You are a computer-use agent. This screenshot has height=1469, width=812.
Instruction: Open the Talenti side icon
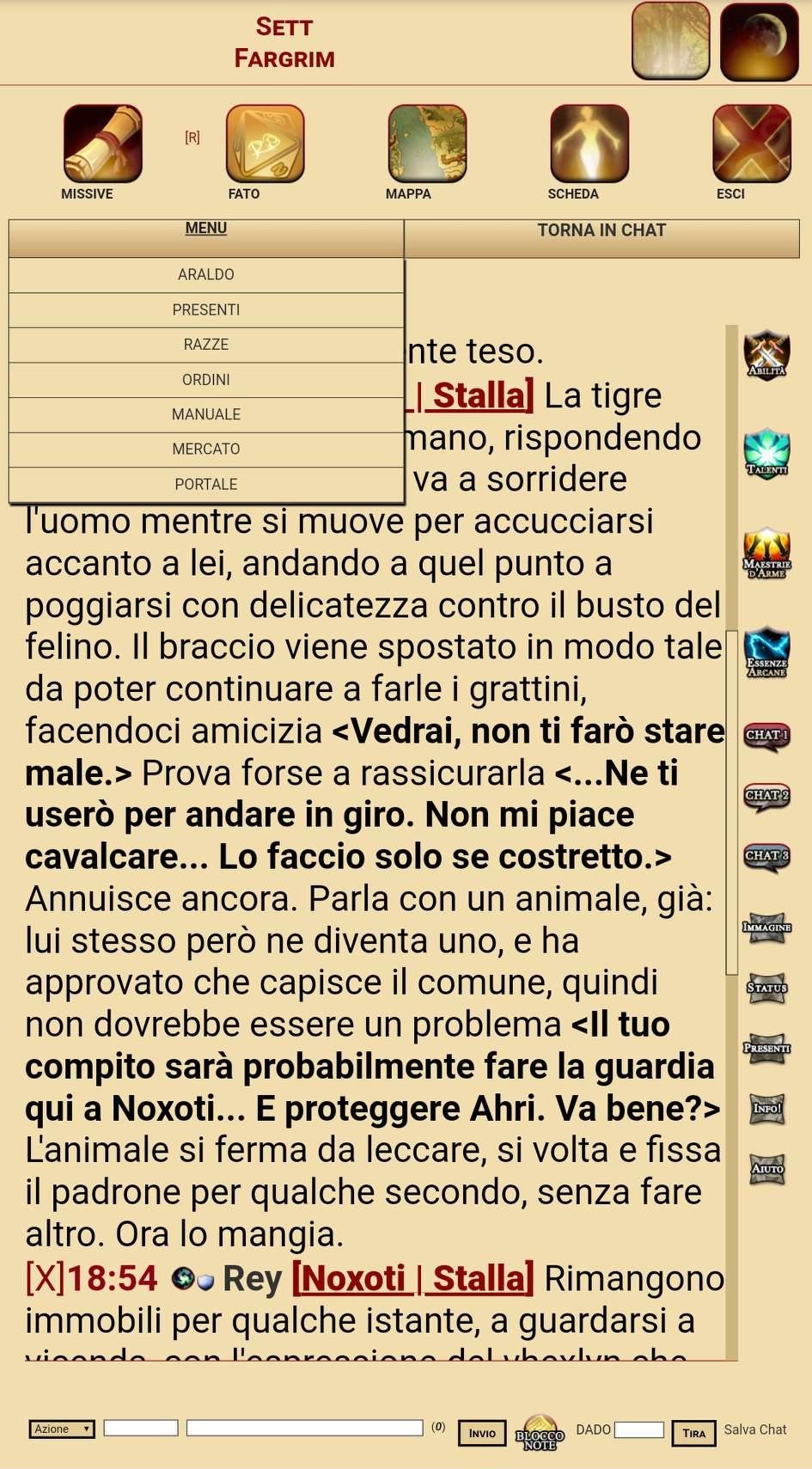(x=766, y=454)
